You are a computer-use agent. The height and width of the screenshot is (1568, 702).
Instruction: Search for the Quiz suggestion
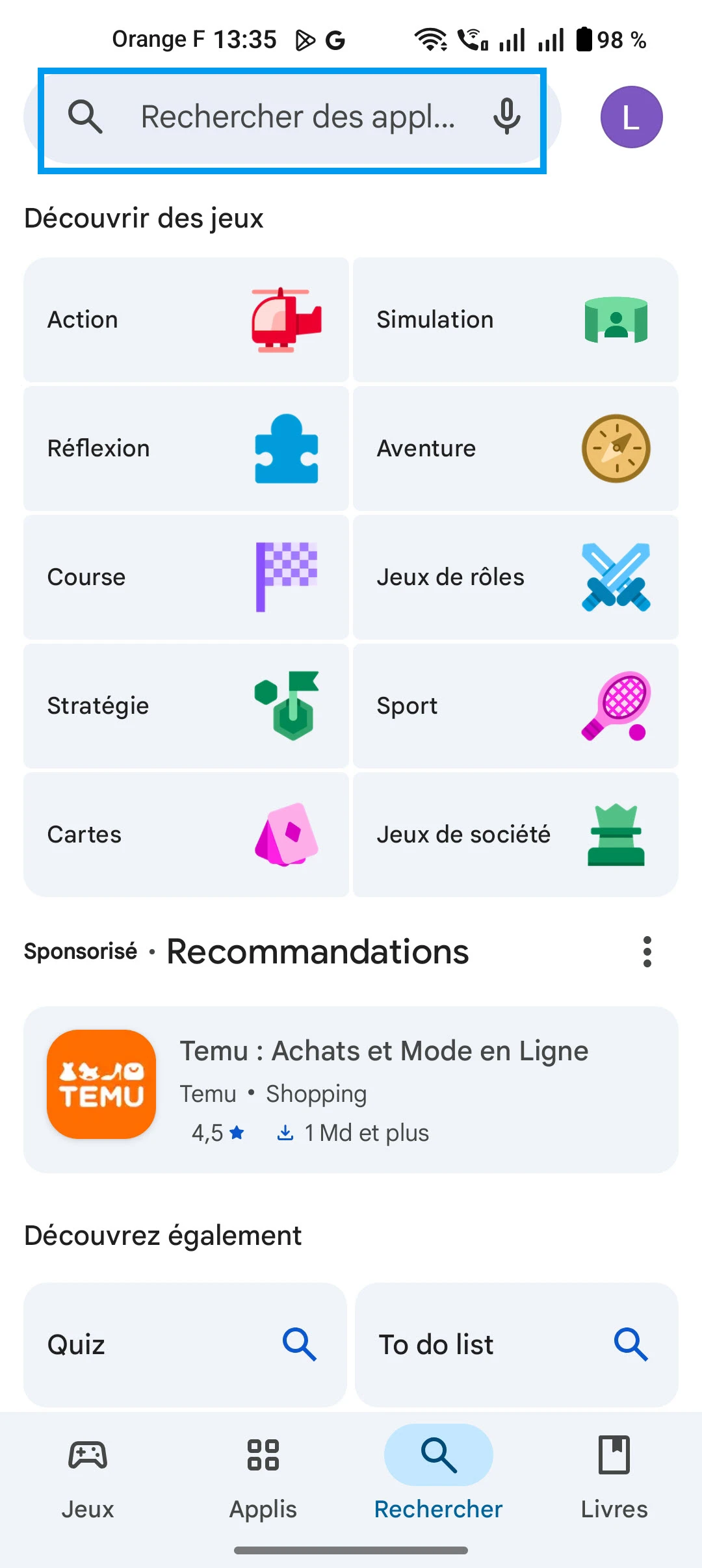(185, 1344)
